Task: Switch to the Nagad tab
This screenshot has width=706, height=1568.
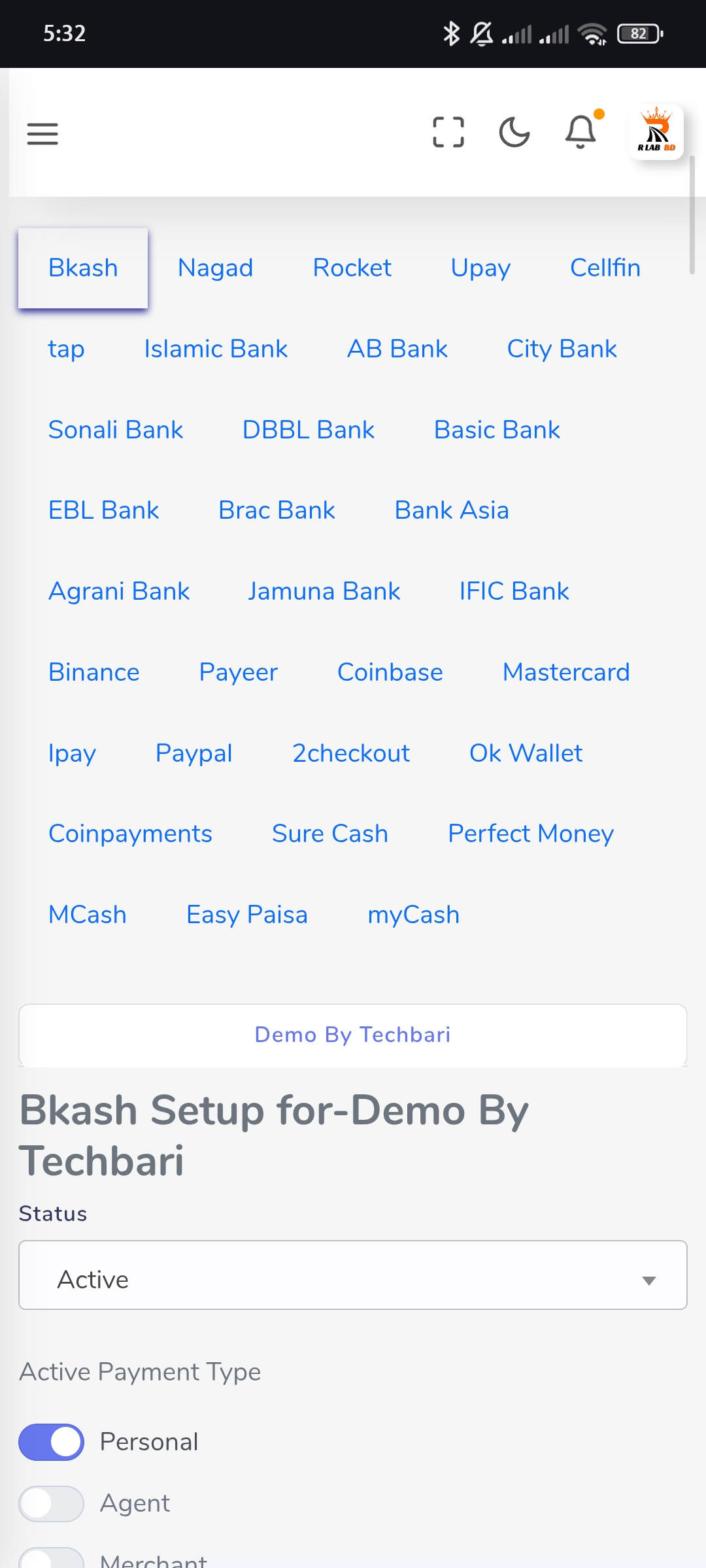Action: point(215,268)
